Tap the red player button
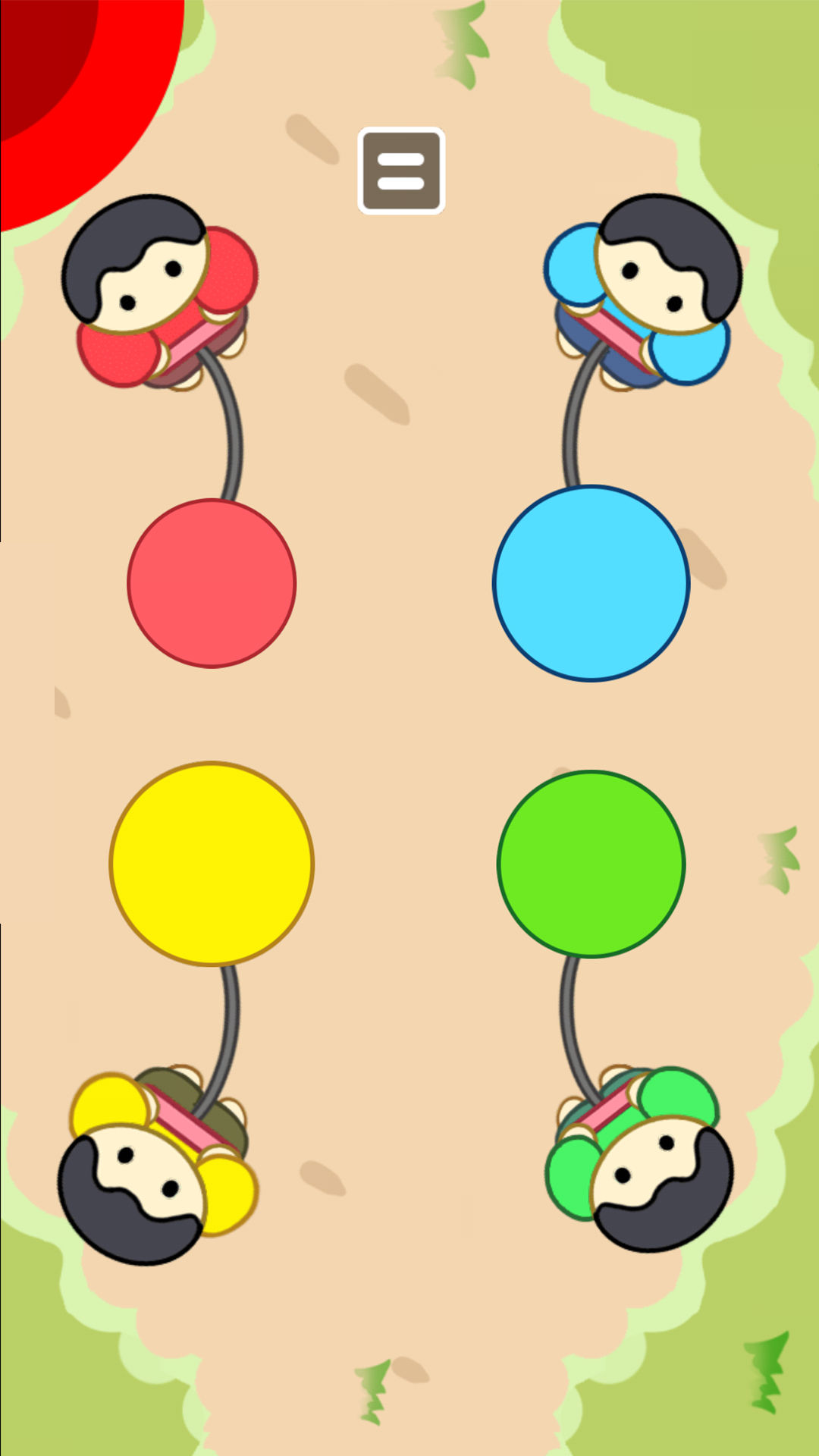The image size is (819, 1456). [x=212, y=583]
